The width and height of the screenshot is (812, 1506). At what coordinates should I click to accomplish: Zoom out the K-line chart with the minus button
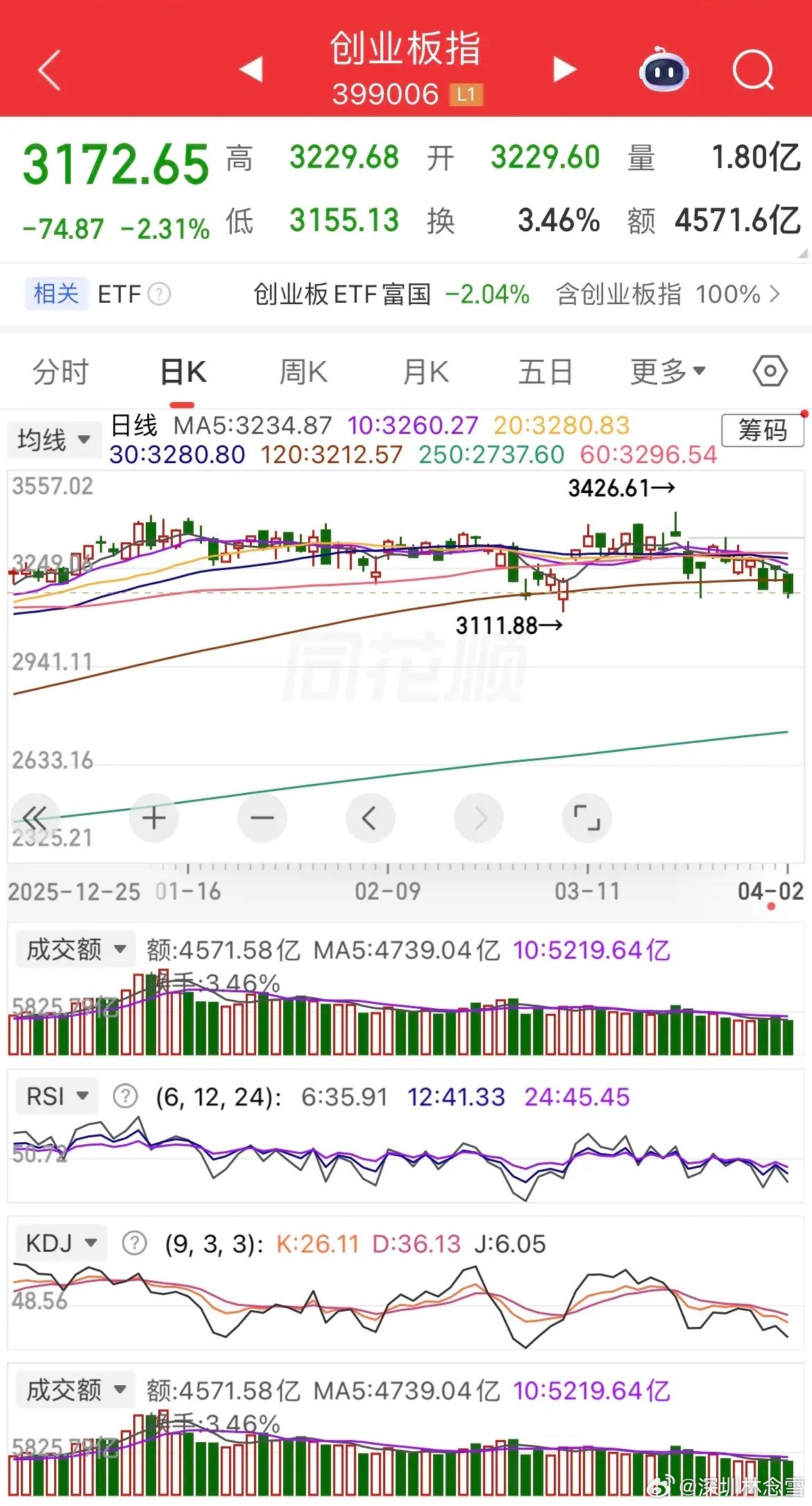pyautogui.click(x=262, y=818)
